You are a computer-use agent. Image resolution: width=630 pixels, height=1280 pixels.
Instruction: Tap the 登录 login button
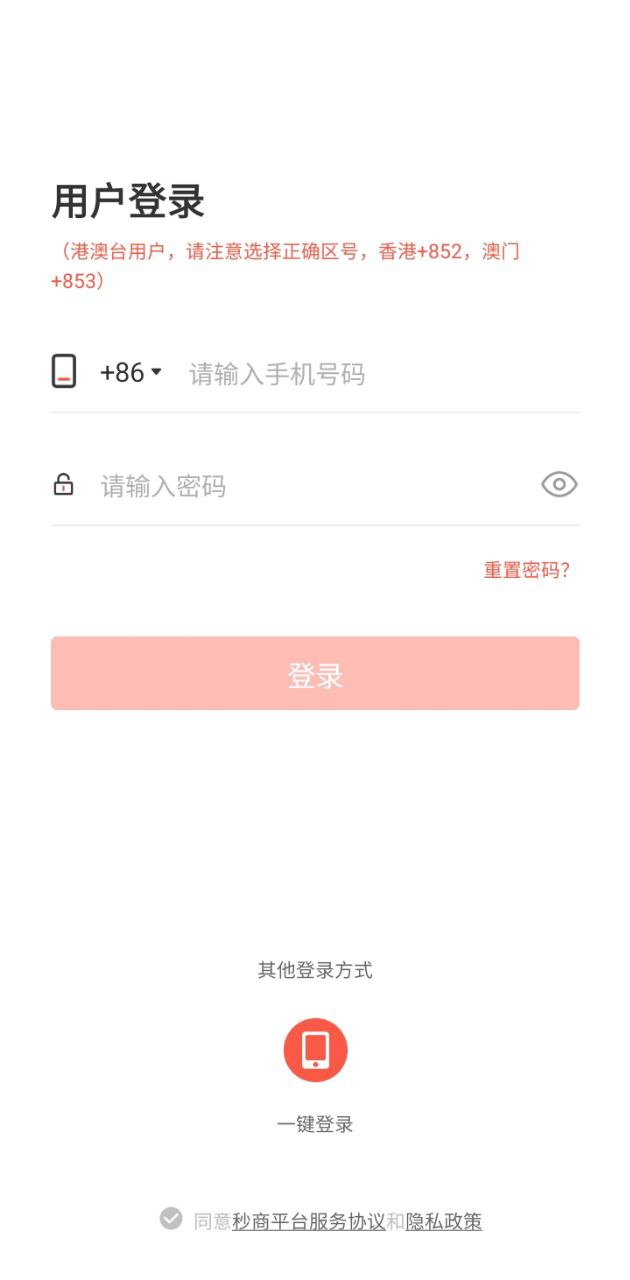point(315,674)
